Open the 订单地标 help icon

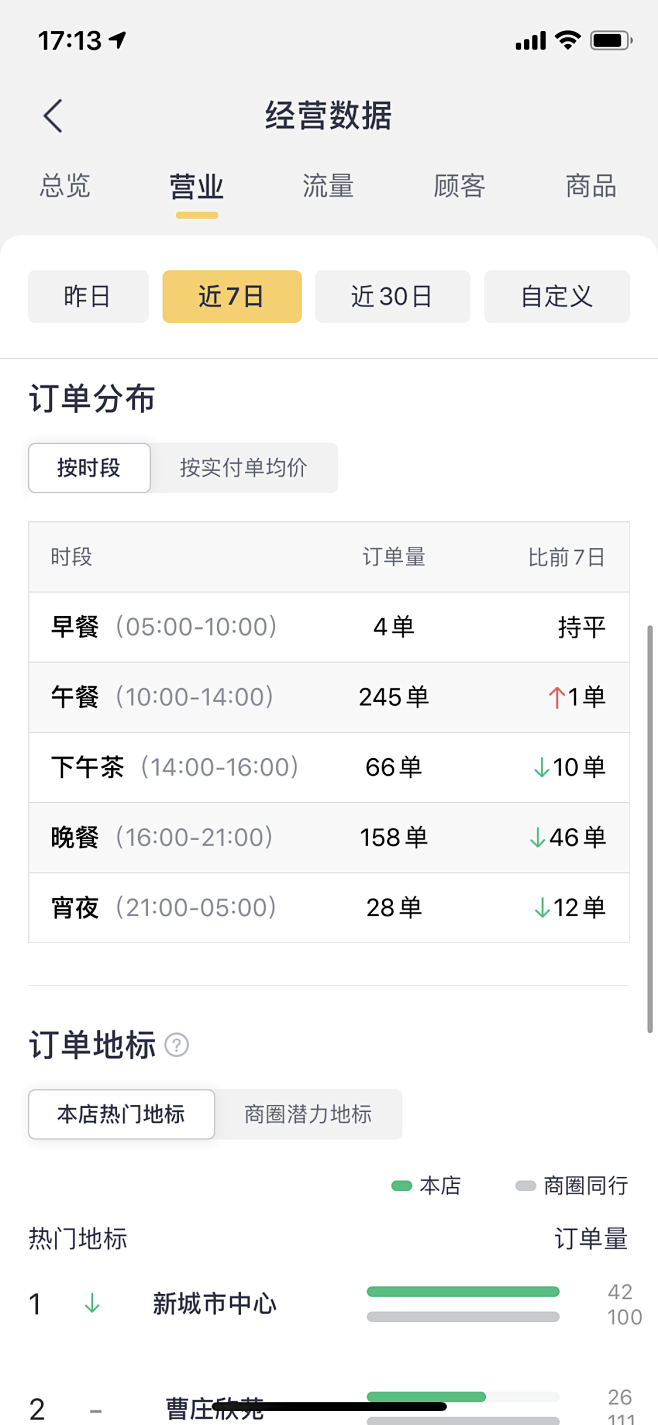(x=177, y=1046)
